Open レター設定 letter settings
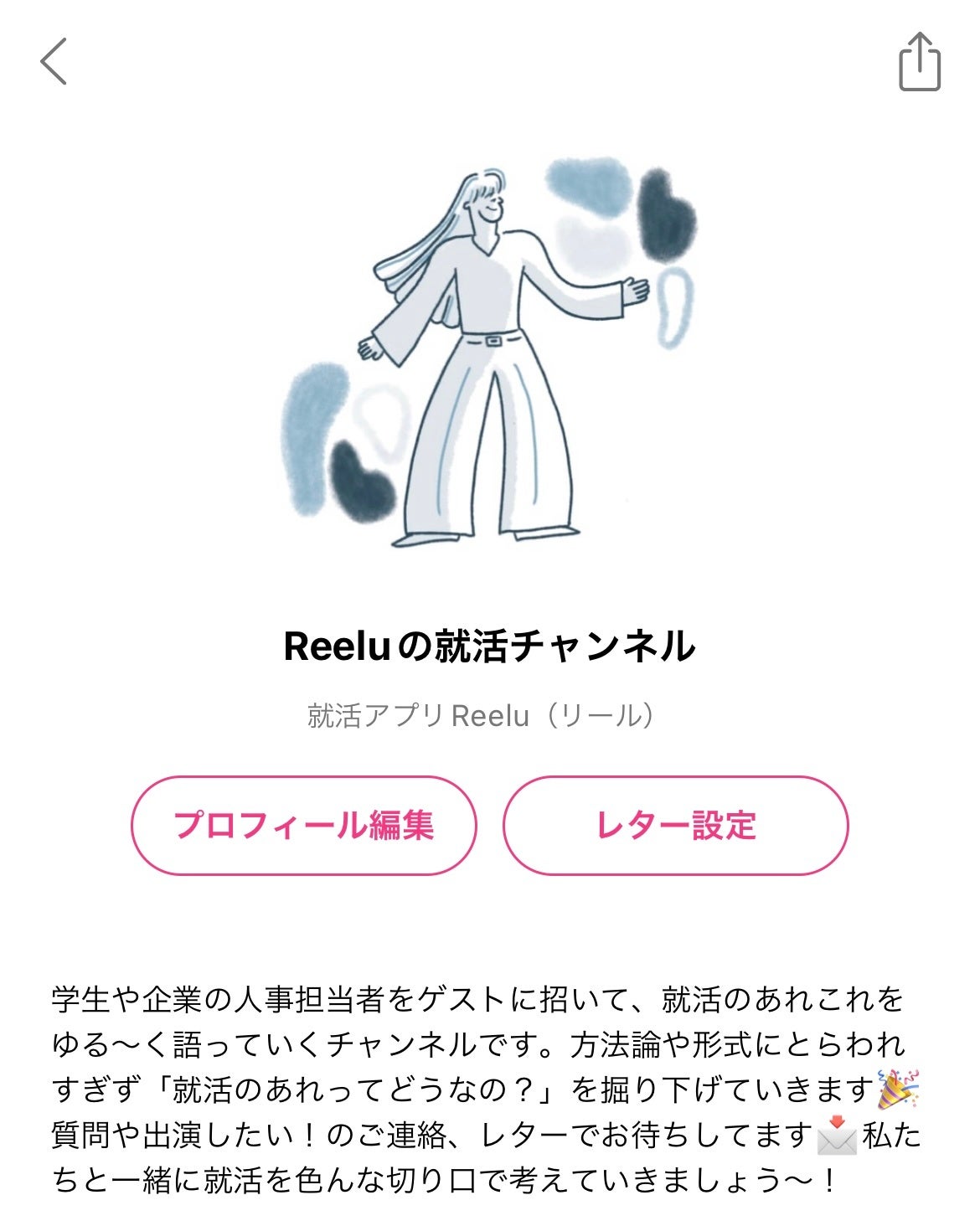980x1226 pixels. pos(675,825)
